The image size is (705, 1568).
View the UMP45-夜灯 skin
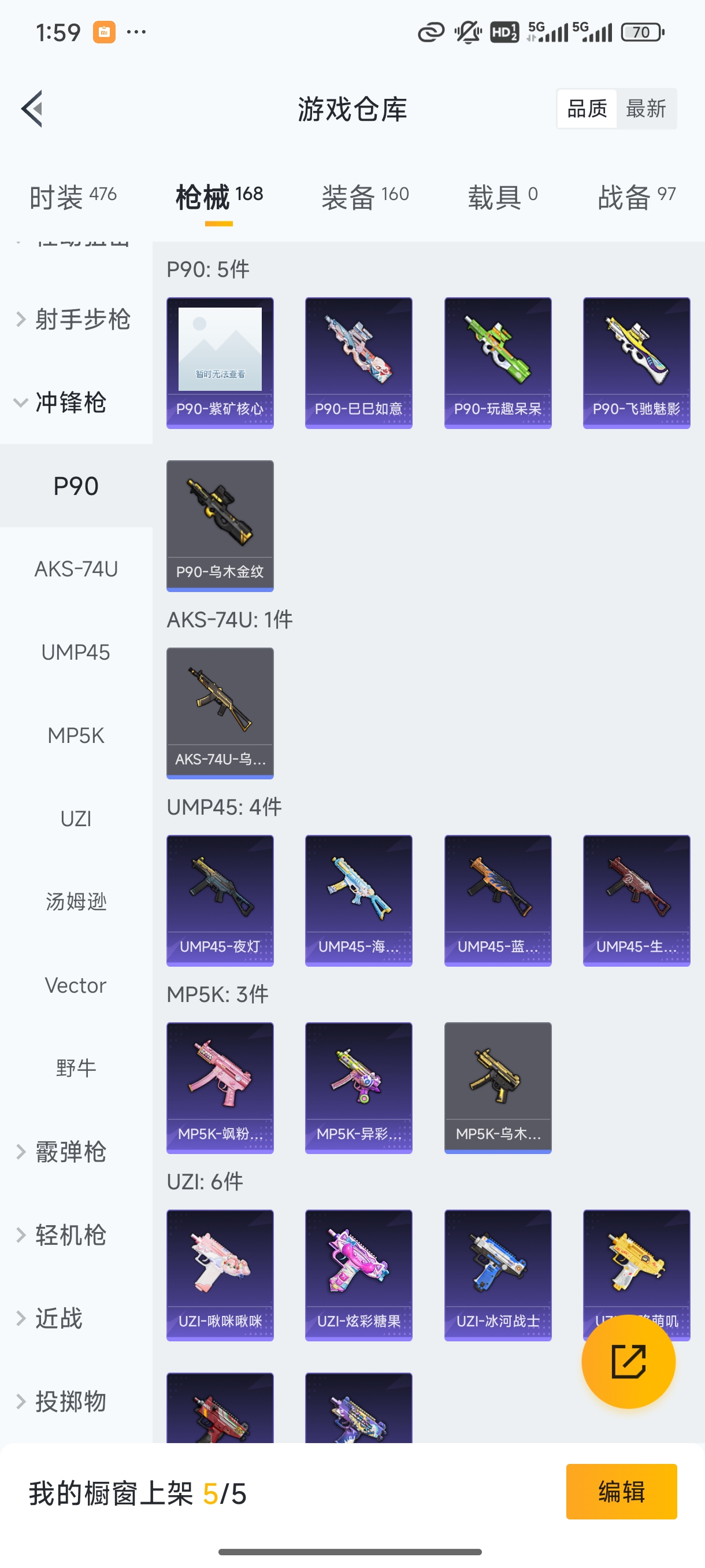tap(220, 900)
